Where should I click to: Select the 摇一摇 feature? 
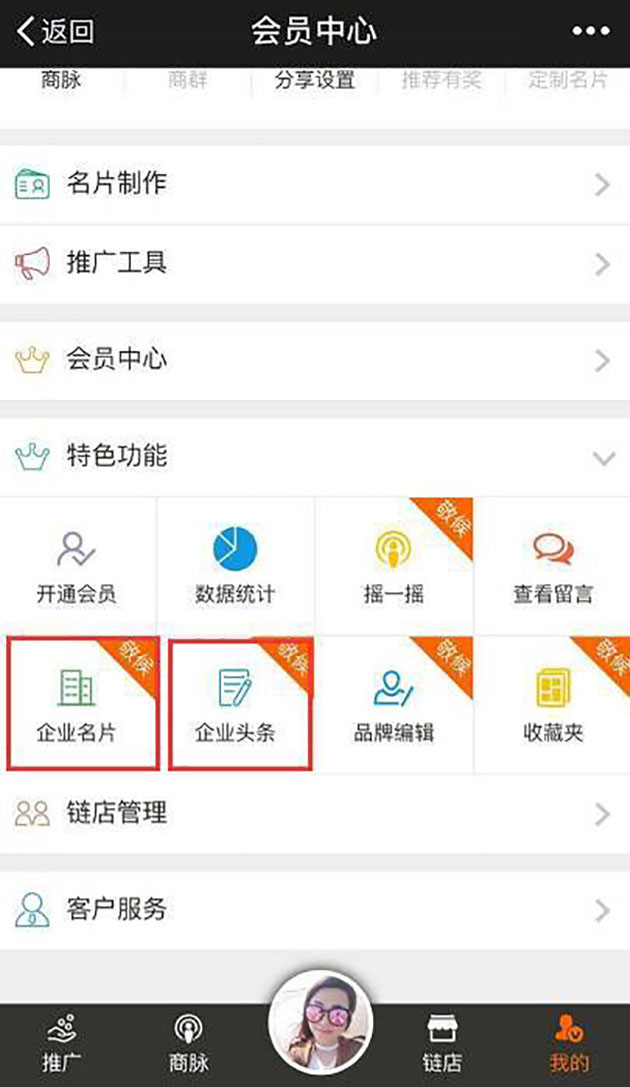(x=393, y=567)
